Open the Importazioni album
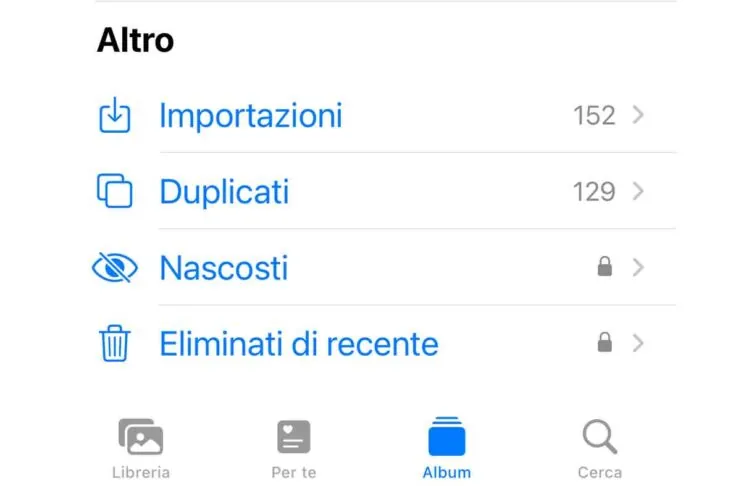Screen dimensions: 741x486 coord(250,116)
